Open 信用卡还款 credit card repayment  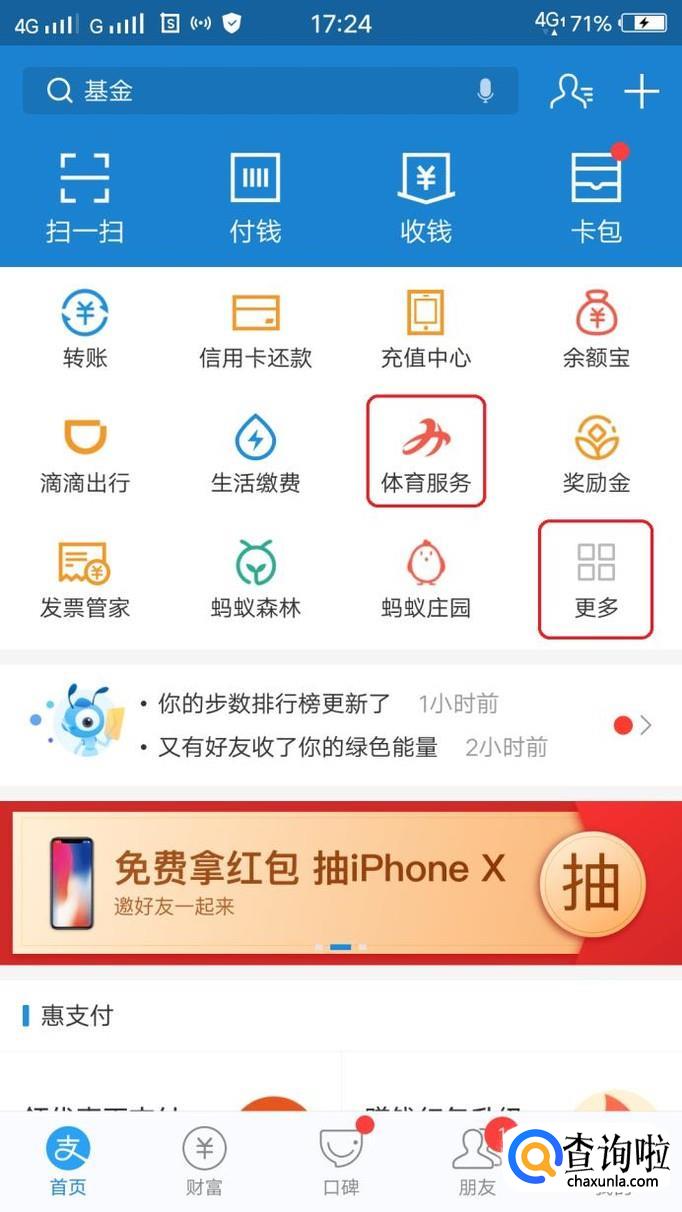[x=255, y=330]
